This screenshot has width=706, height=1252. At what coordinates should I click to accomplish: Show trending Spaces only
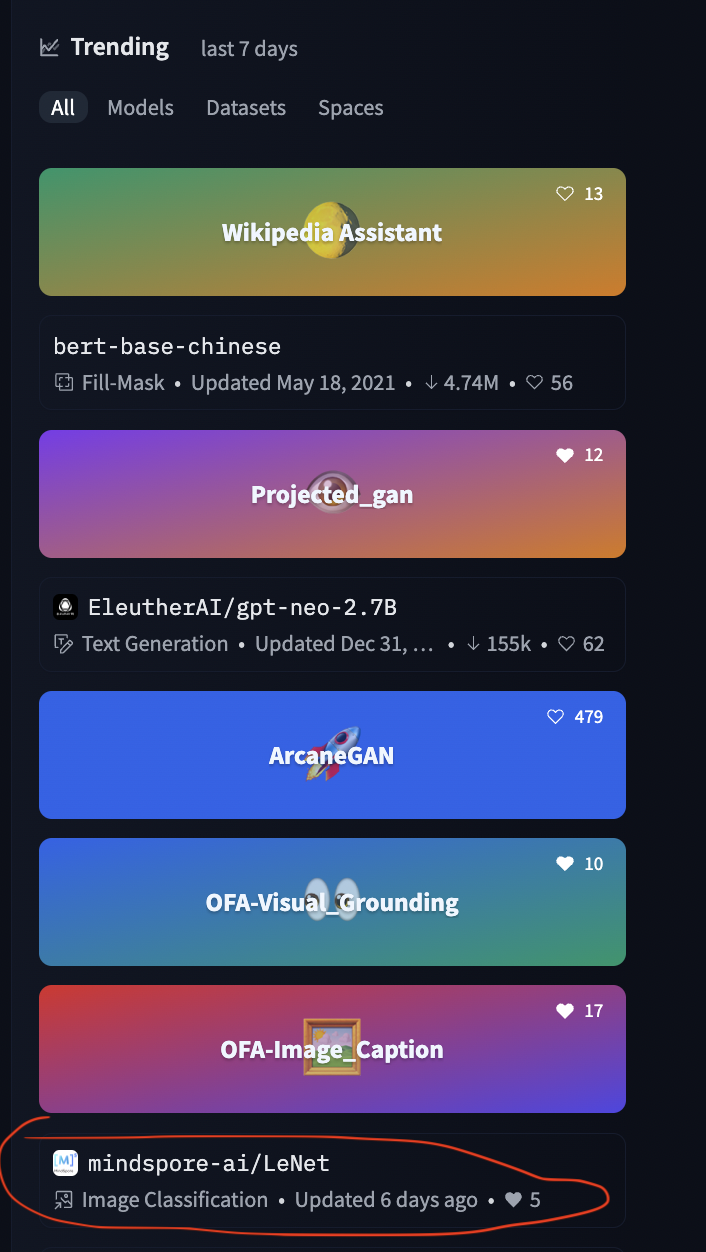point(350,108)
